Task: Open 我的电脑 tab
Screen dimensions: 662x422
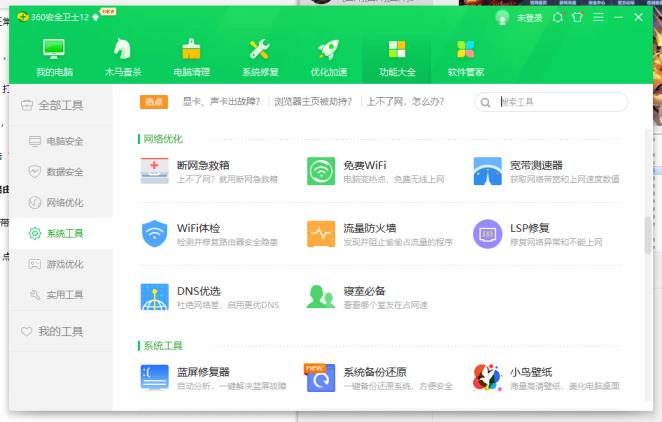Action: pyautogui.click(x=54, y=58)
